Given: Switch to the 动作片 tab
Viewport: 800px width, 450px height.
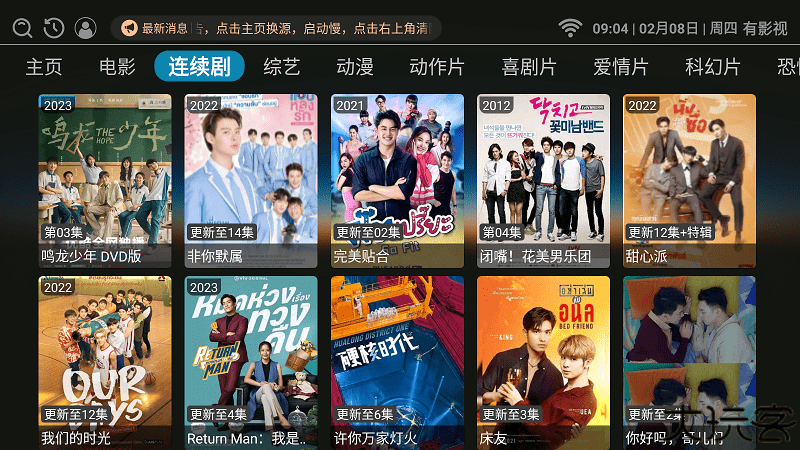Looking at the screenshot, I should coord(437,67).
